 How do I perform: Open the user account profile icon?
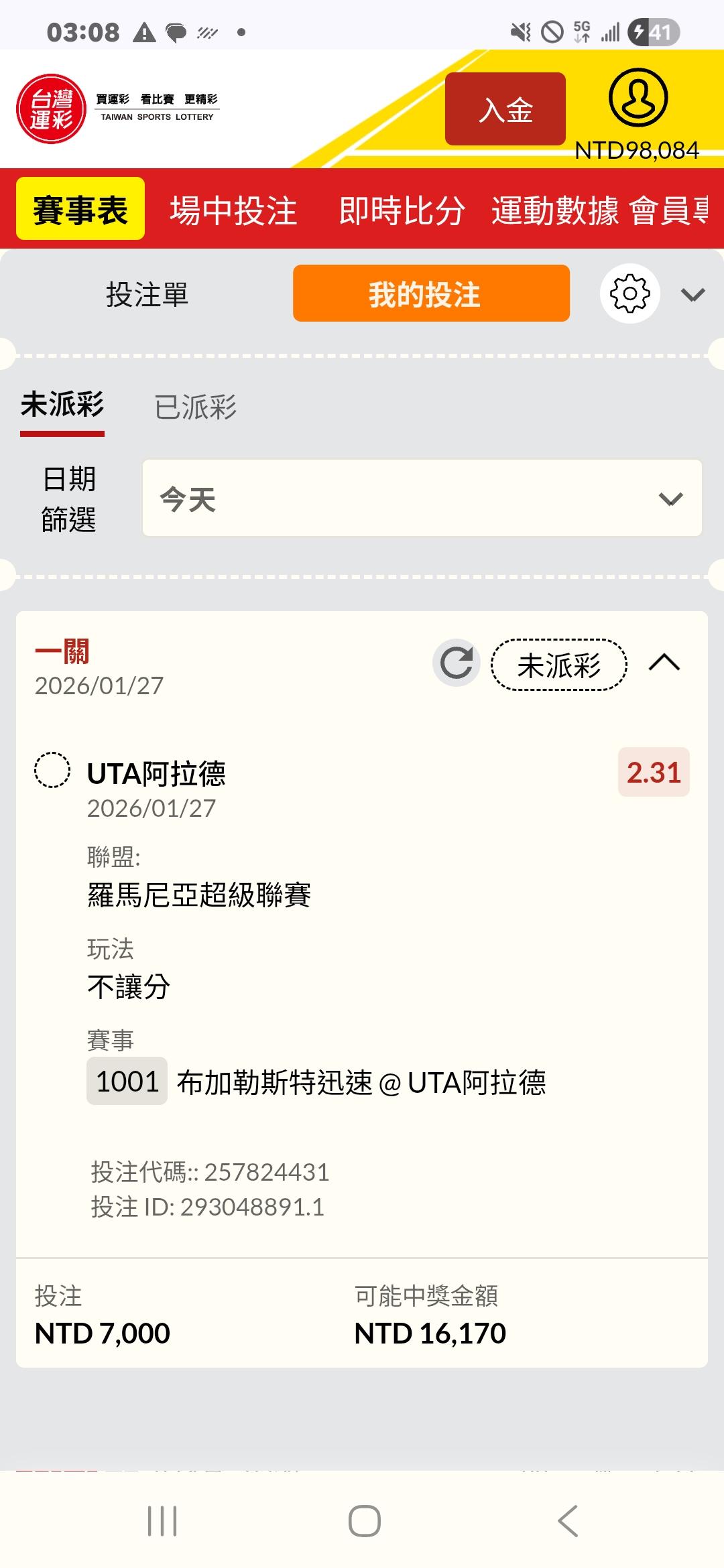(x=638, y=98)
